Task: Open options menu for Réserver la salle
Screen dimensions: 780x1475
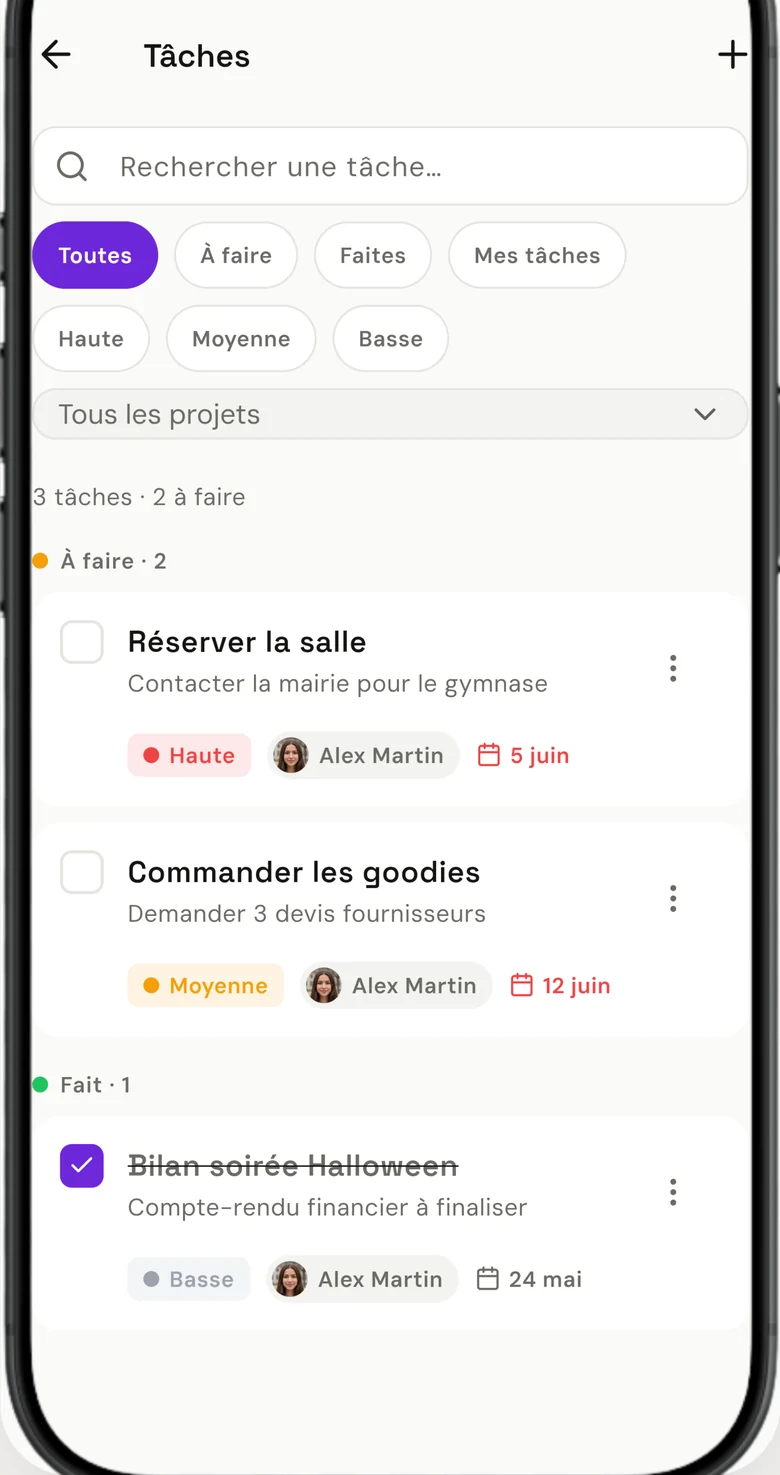Action: coord(673,668)
